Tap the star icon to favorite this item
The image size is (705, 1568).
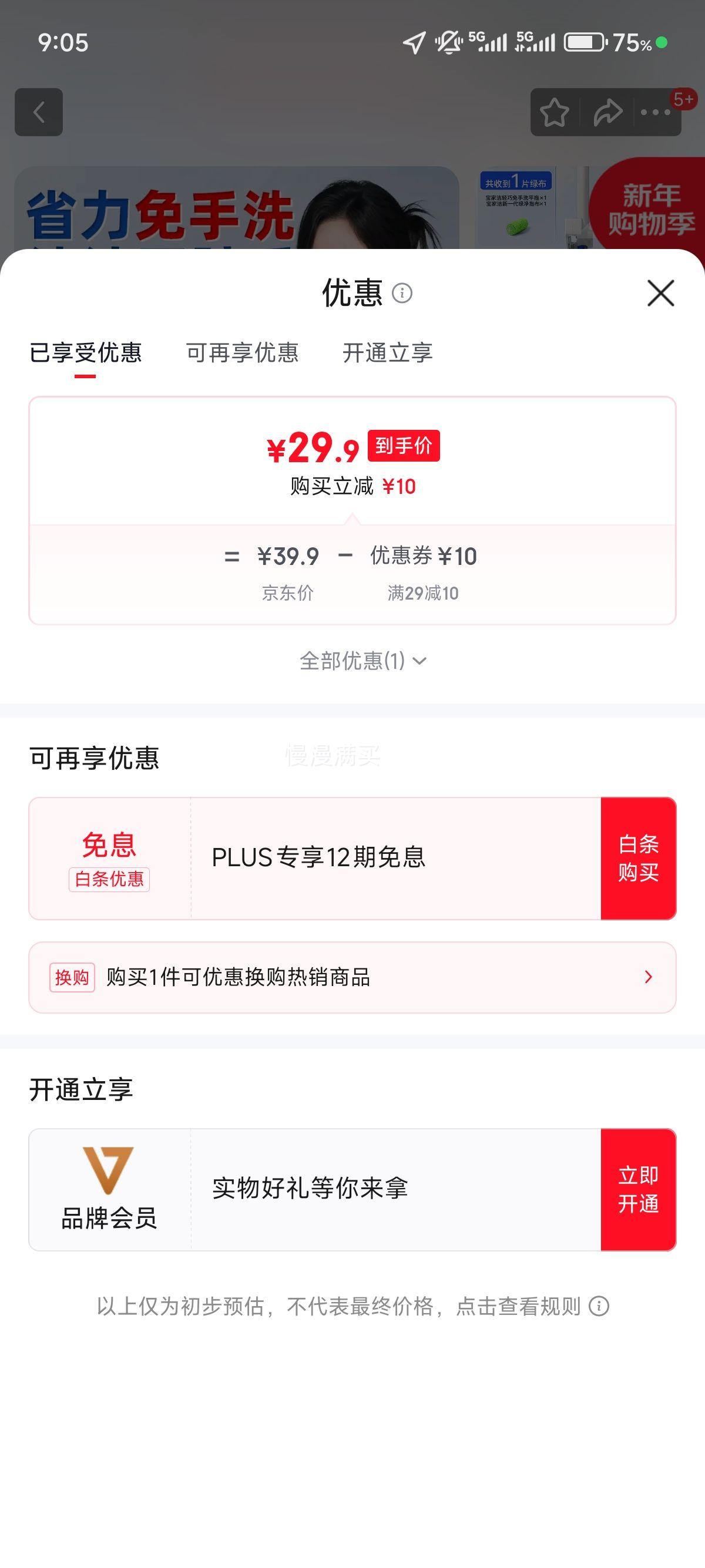click(x=556, y=113)
